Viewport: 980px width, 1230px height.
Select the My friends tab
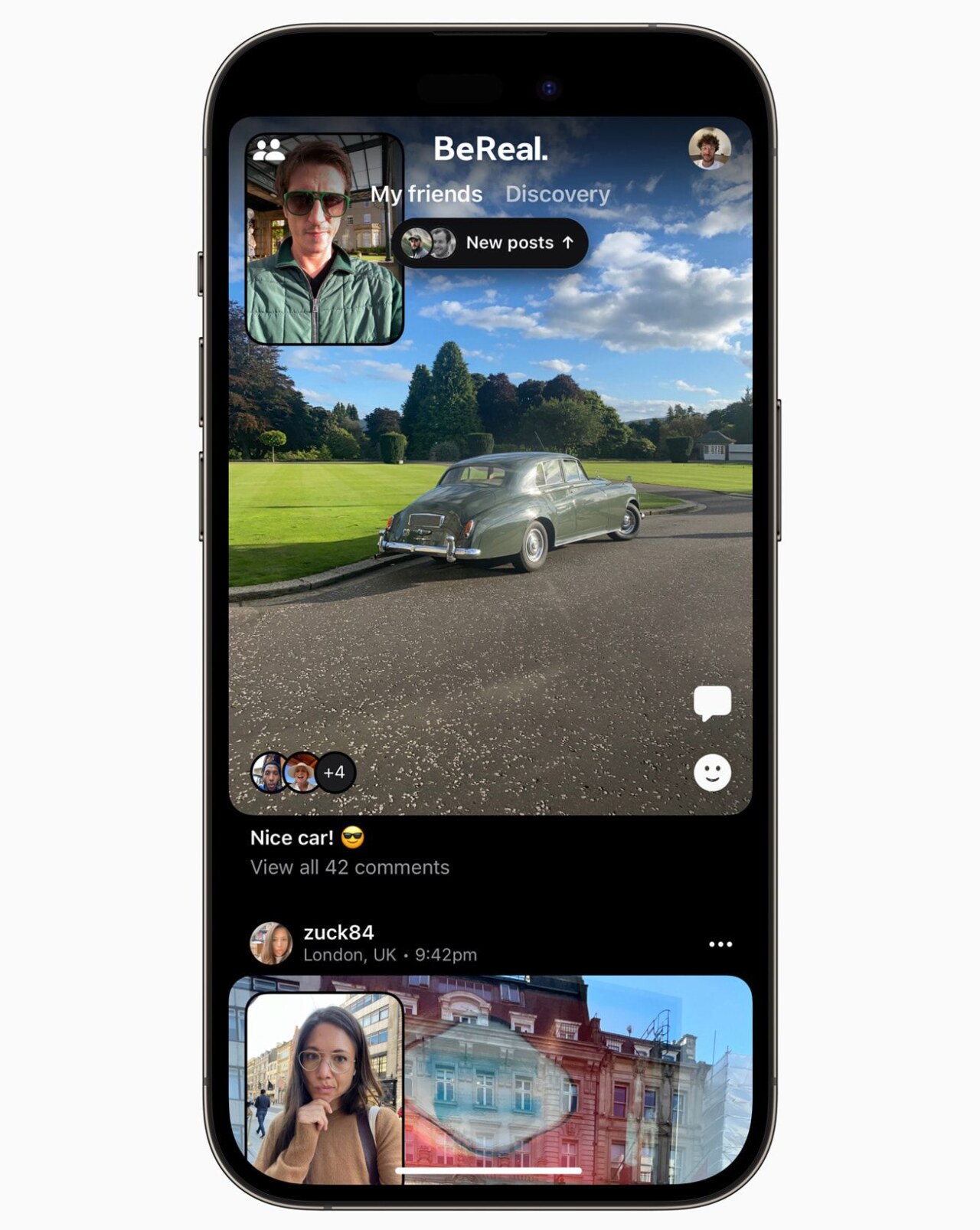coord(426,194)
